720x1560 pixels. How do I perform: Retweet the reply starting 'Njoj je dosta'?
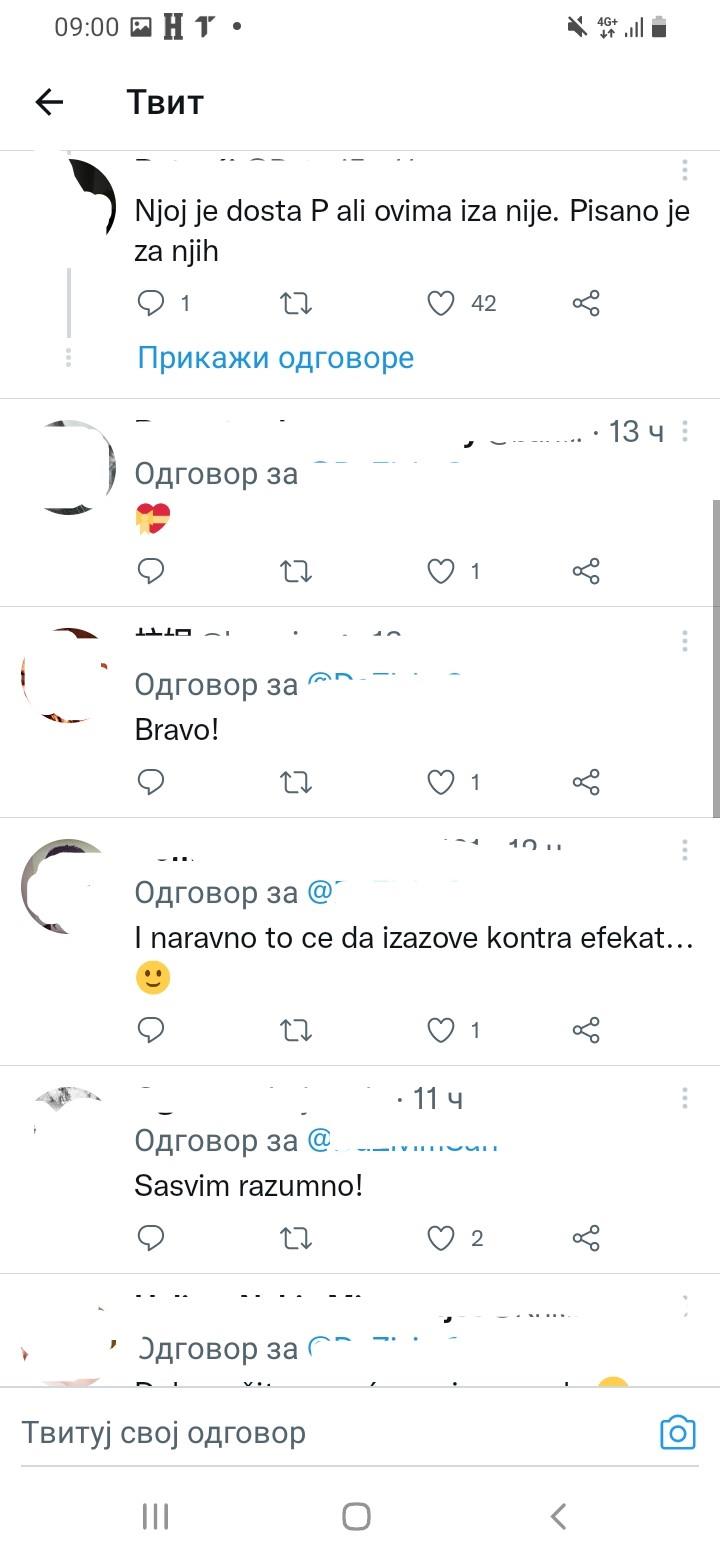tap(296, 303)
